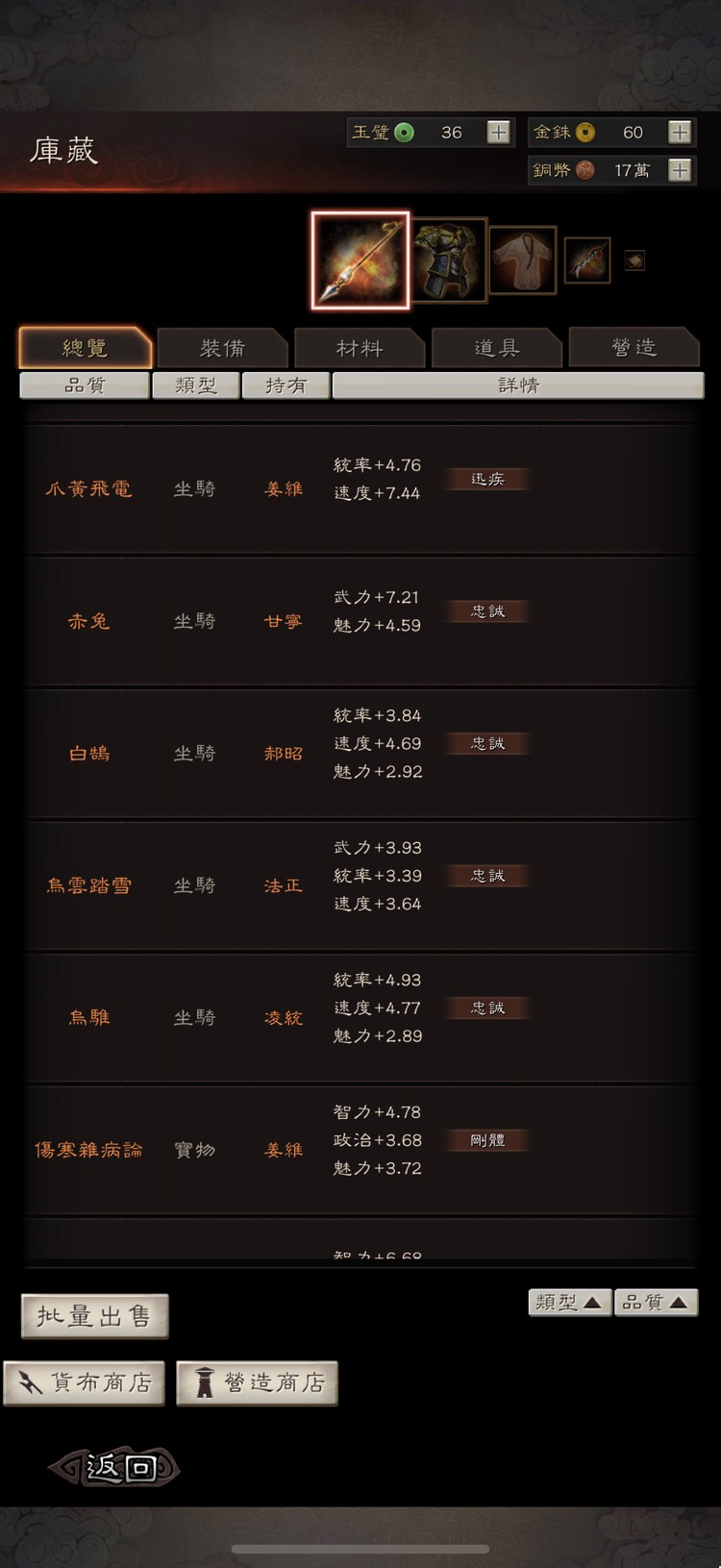
Task: Select the robe item icon
Action: point(523,260)
